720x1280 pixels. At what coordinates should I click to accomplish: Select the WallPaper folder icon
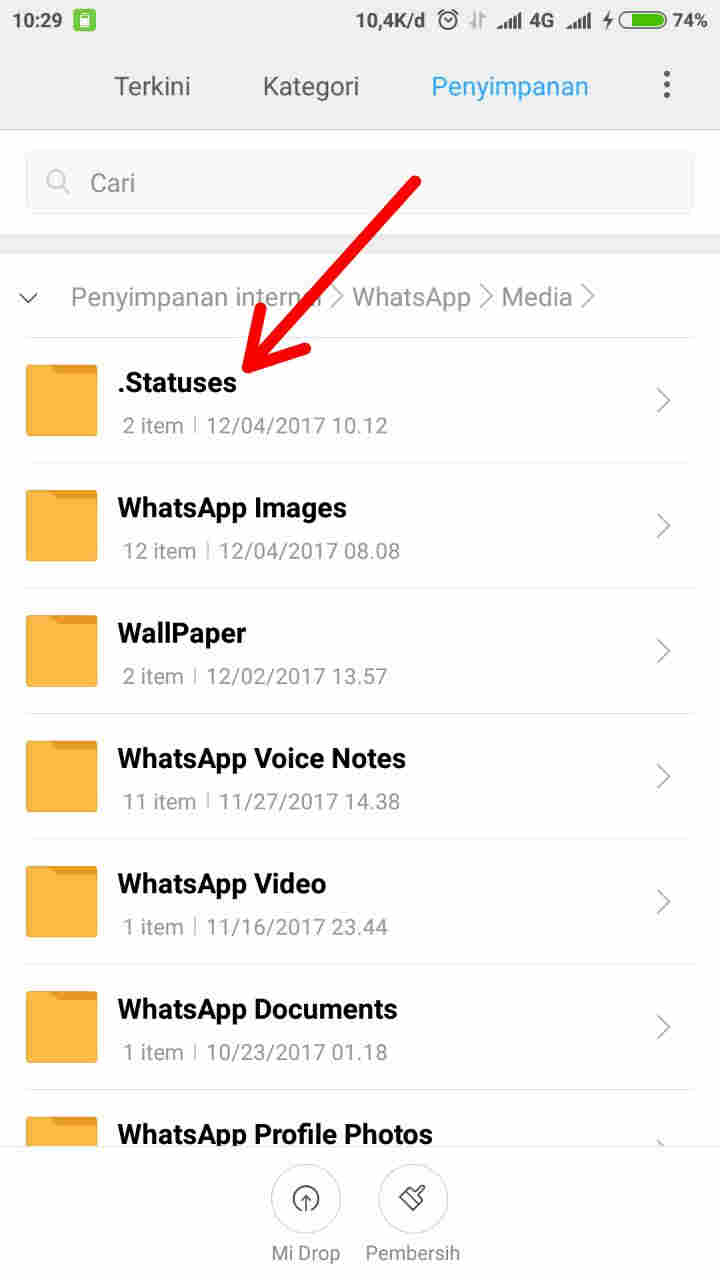click(60, 650)
